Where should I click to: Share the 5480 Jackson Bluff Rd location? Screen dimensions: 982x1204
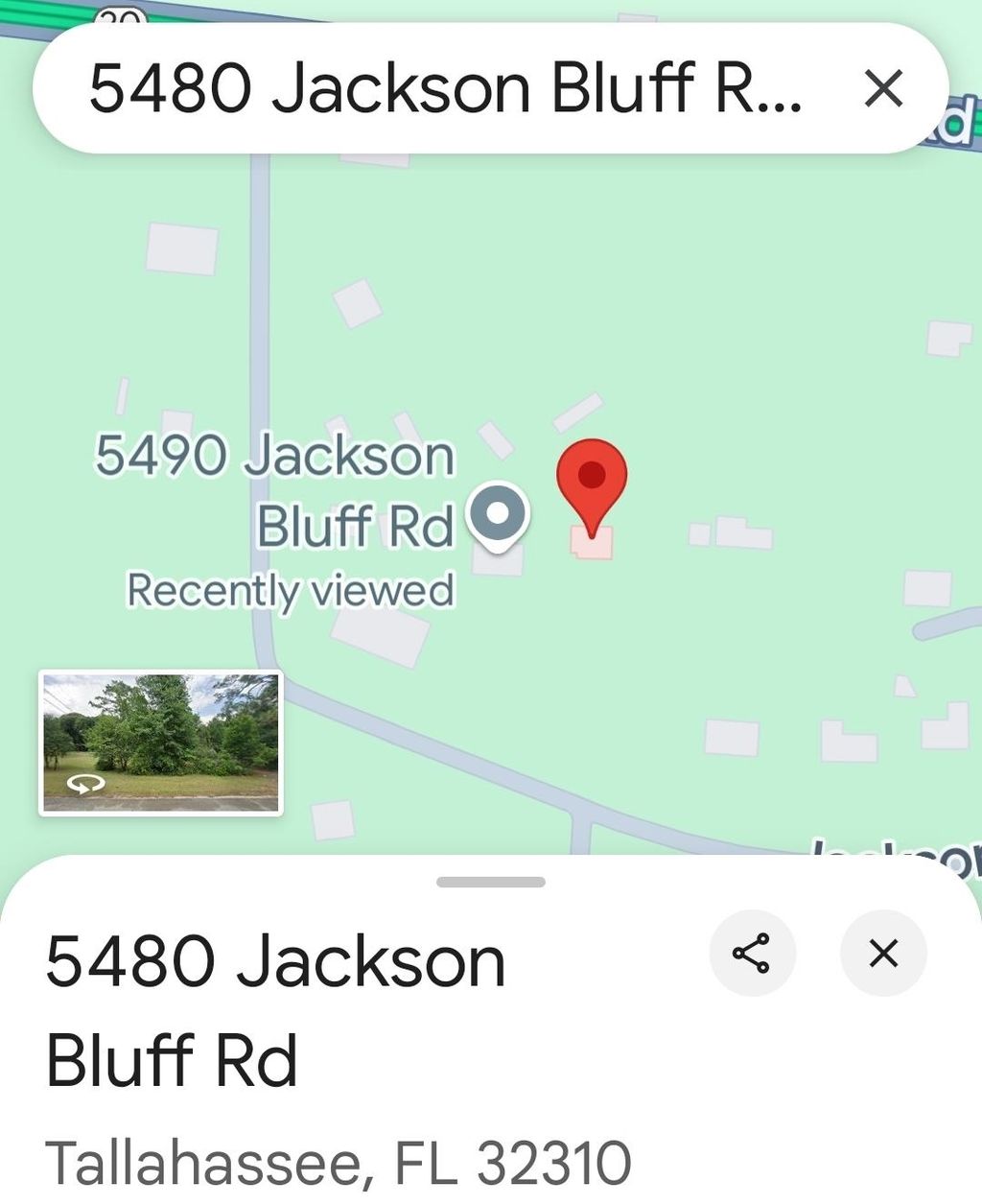coord(752,953)
